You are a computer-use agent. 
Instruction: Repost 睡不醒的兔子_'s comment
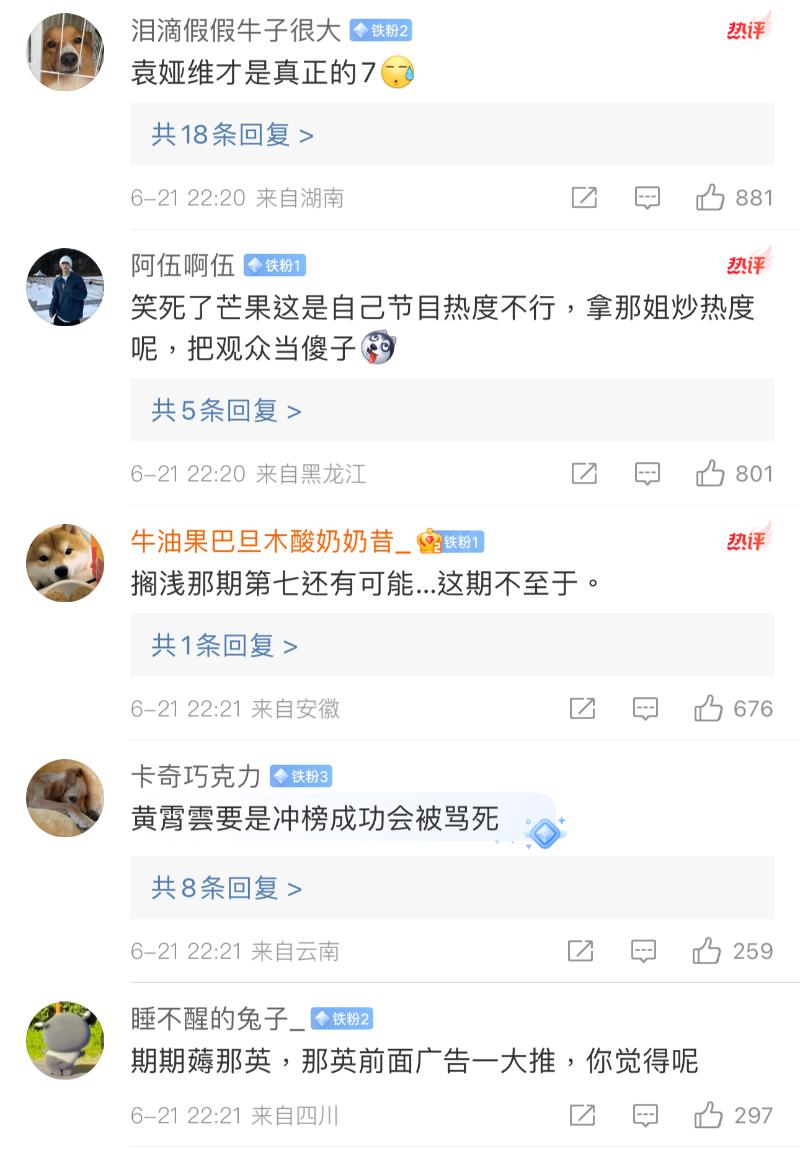point(582,1115)
